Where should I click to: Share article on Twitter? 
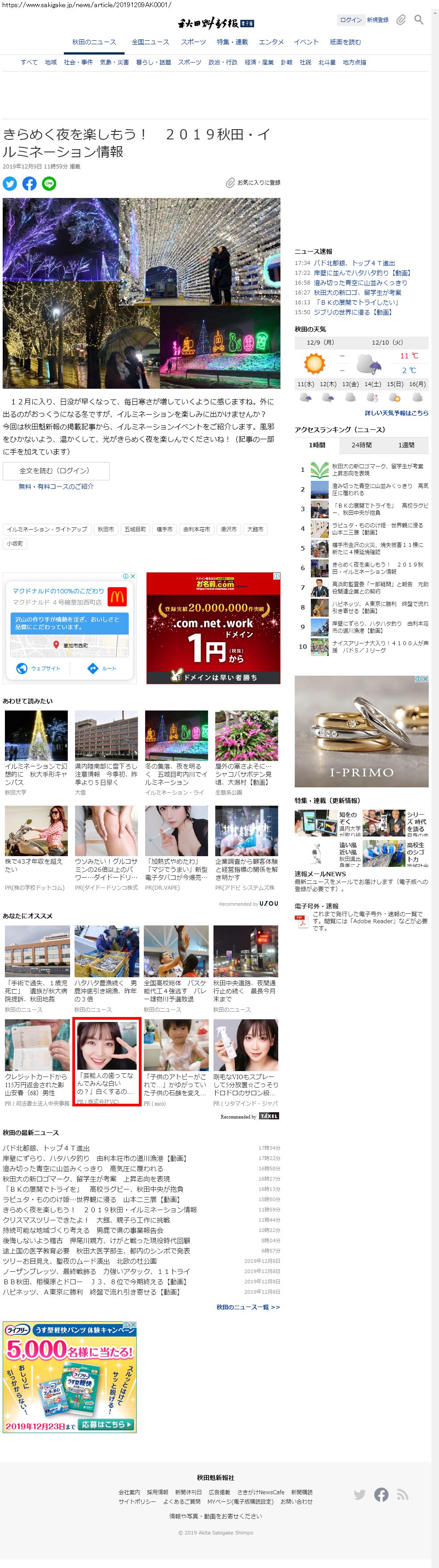tap(10, 184)
